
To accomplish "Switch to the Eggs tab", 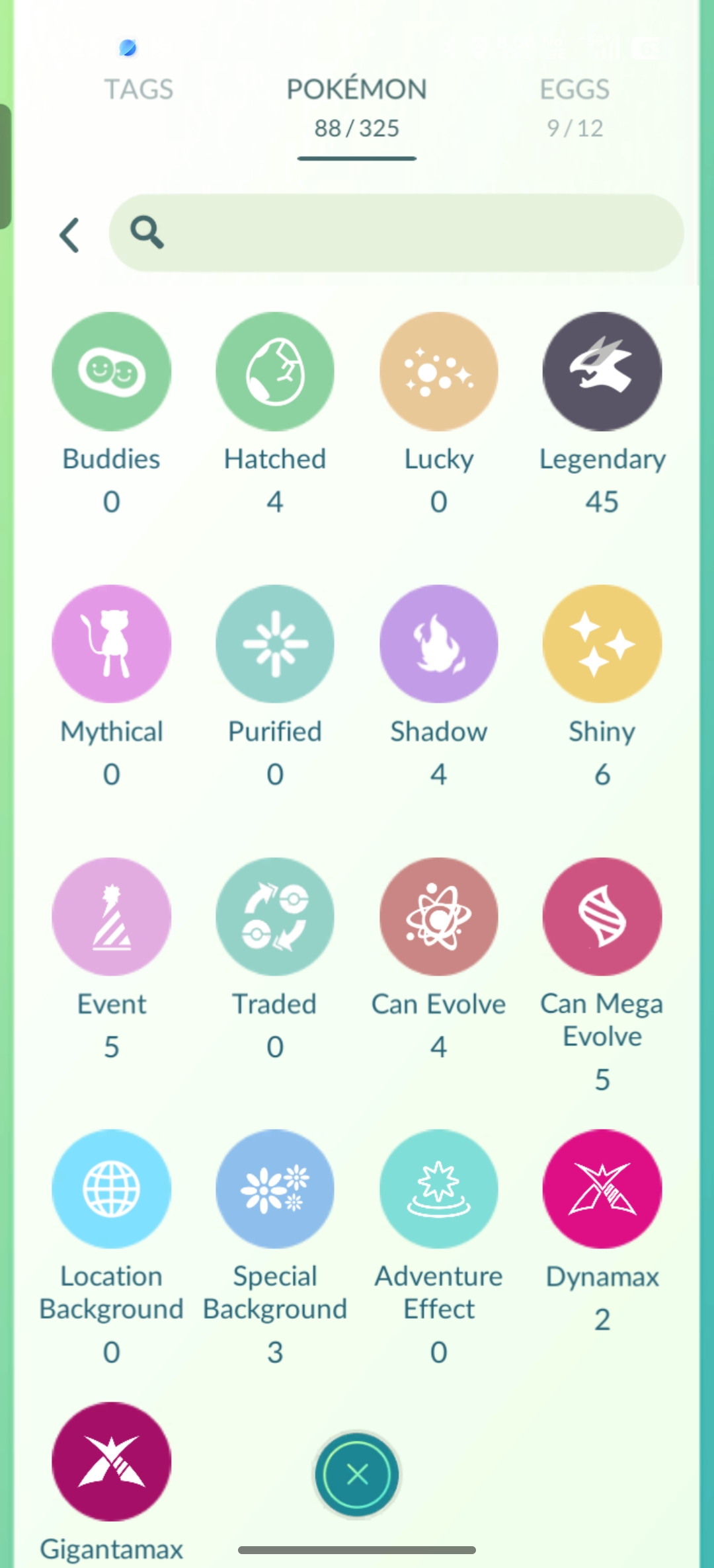I will [575, 104].
